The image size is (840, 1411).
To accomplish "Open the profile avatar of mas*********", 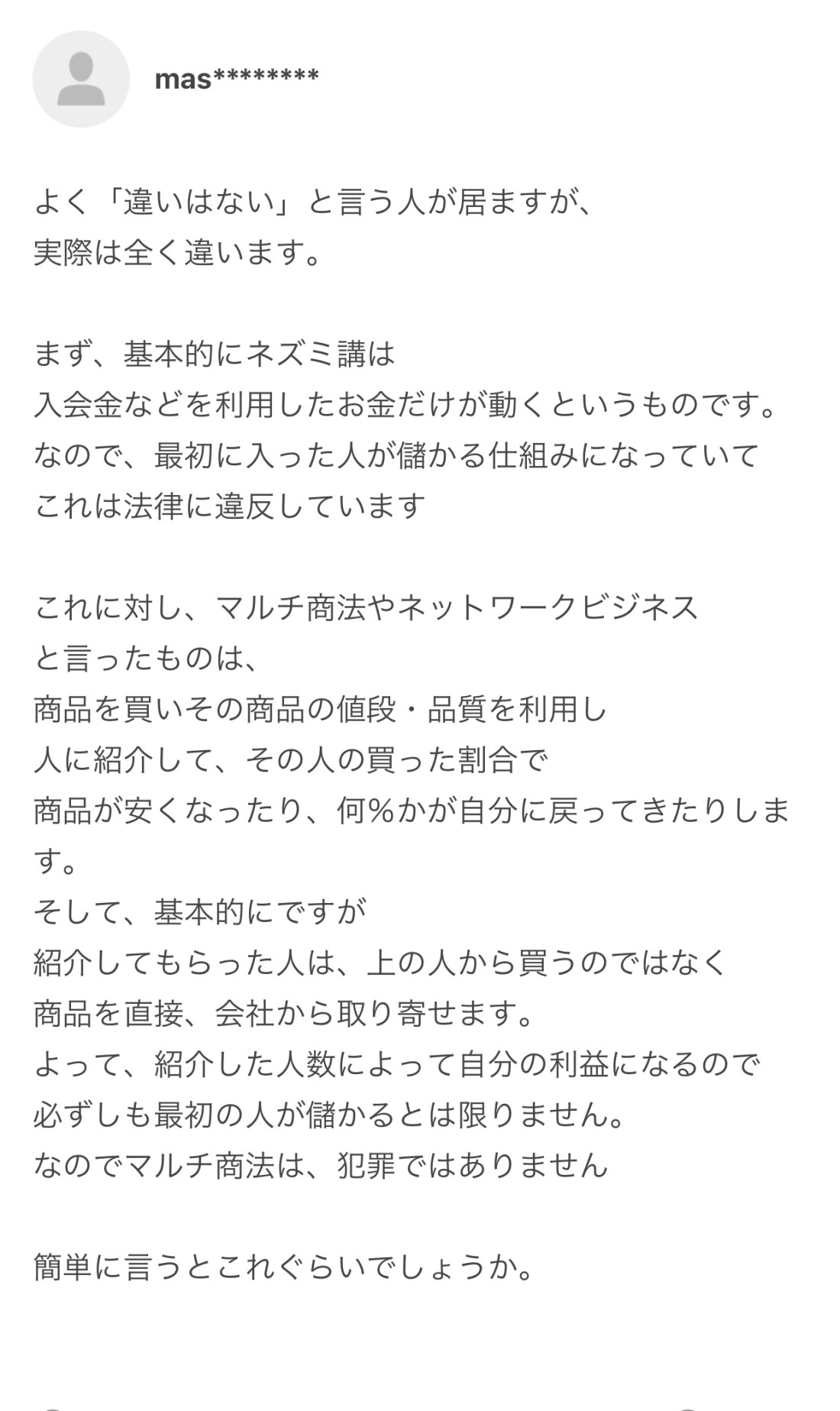I will [x=81, y=79].
